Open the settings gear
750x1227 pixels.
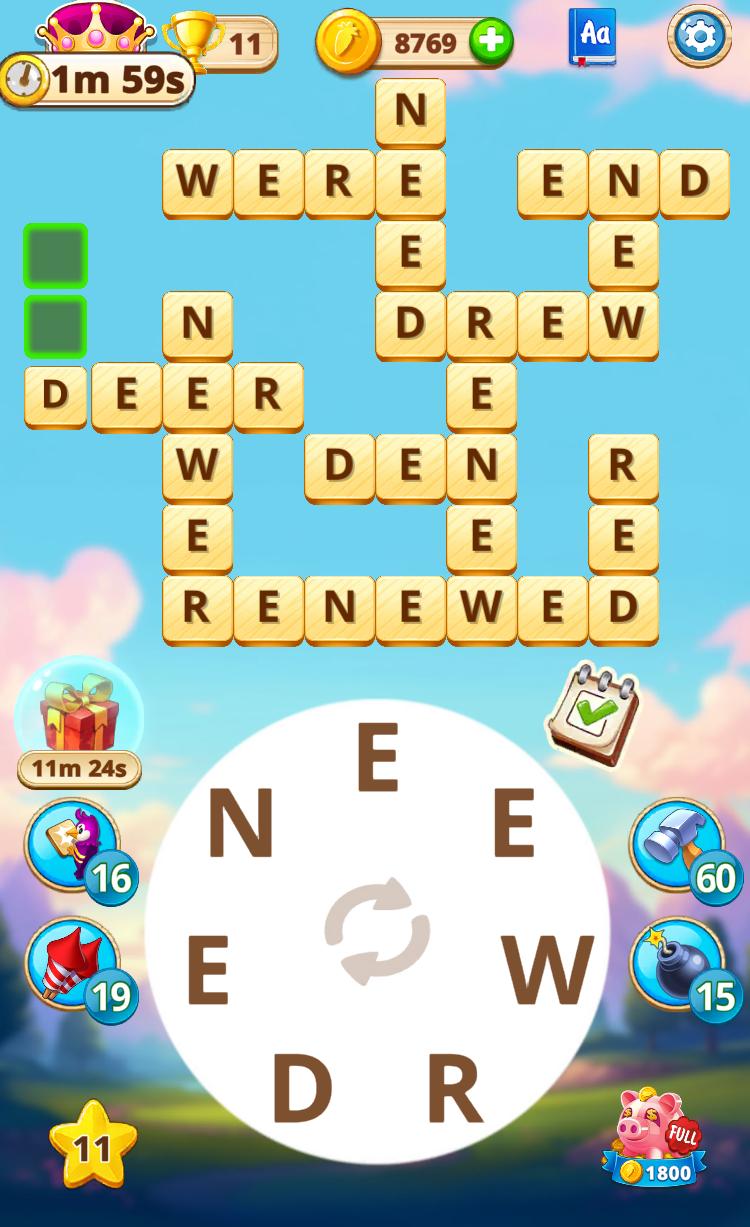[699, 37]
